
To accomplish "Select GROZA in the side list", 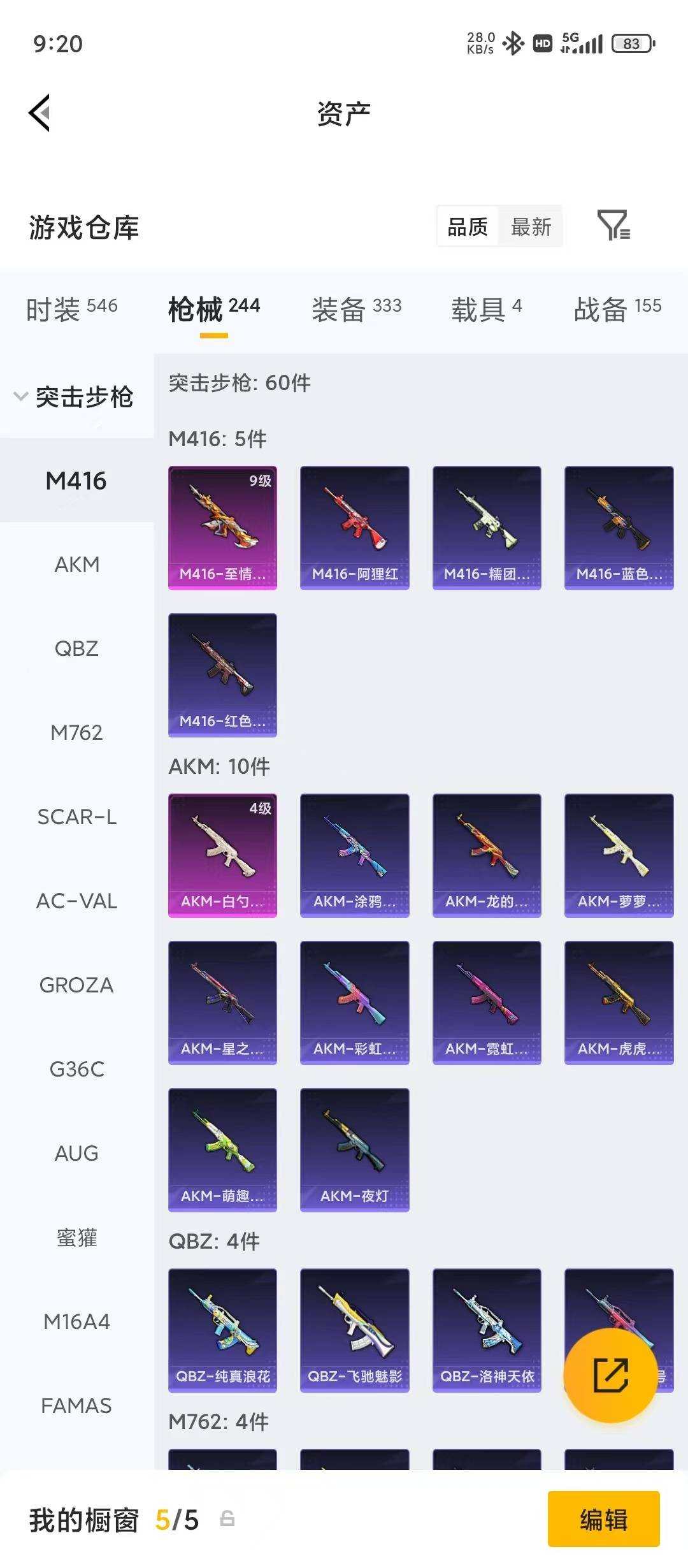I will point(76,985).
